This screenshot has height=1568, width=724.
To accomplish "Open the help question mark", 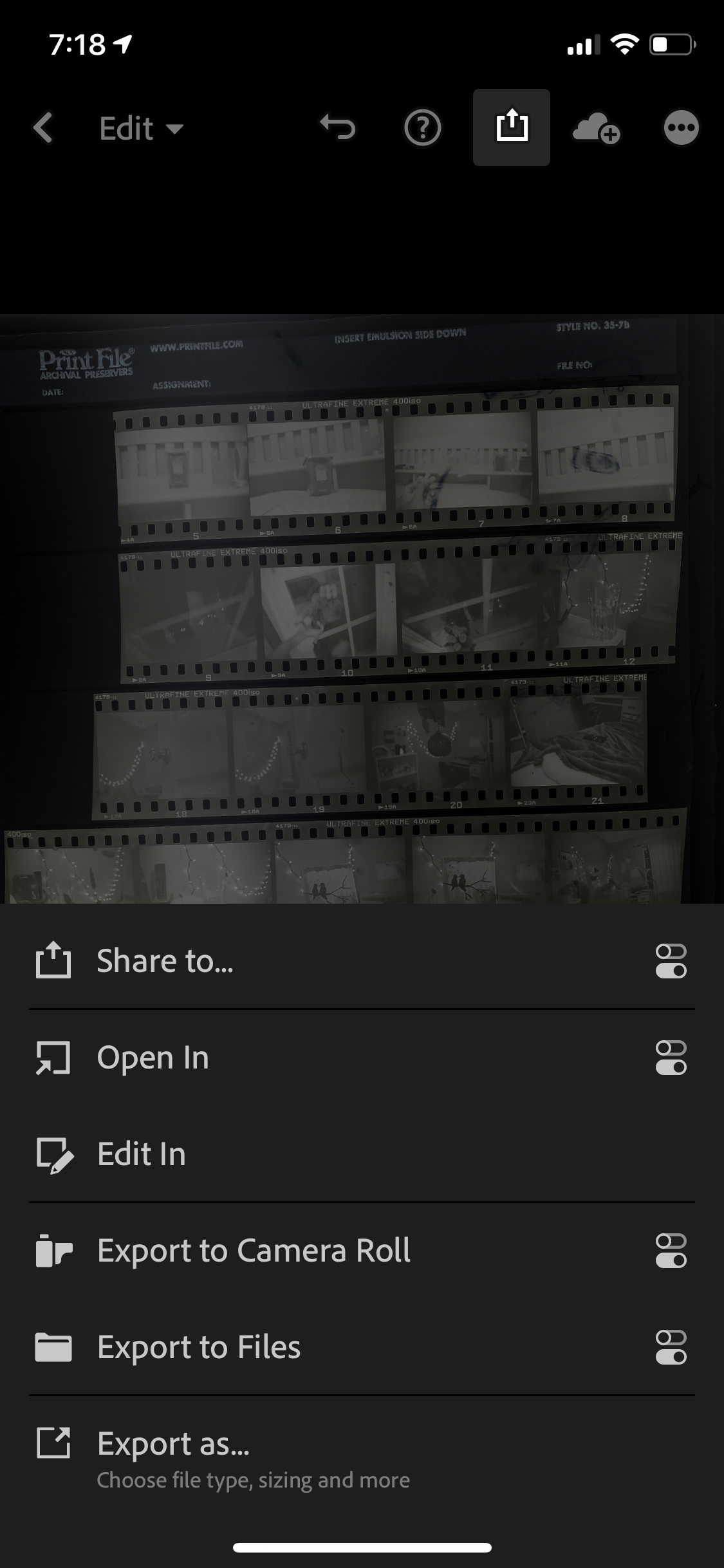I will [x=422, y=127].
